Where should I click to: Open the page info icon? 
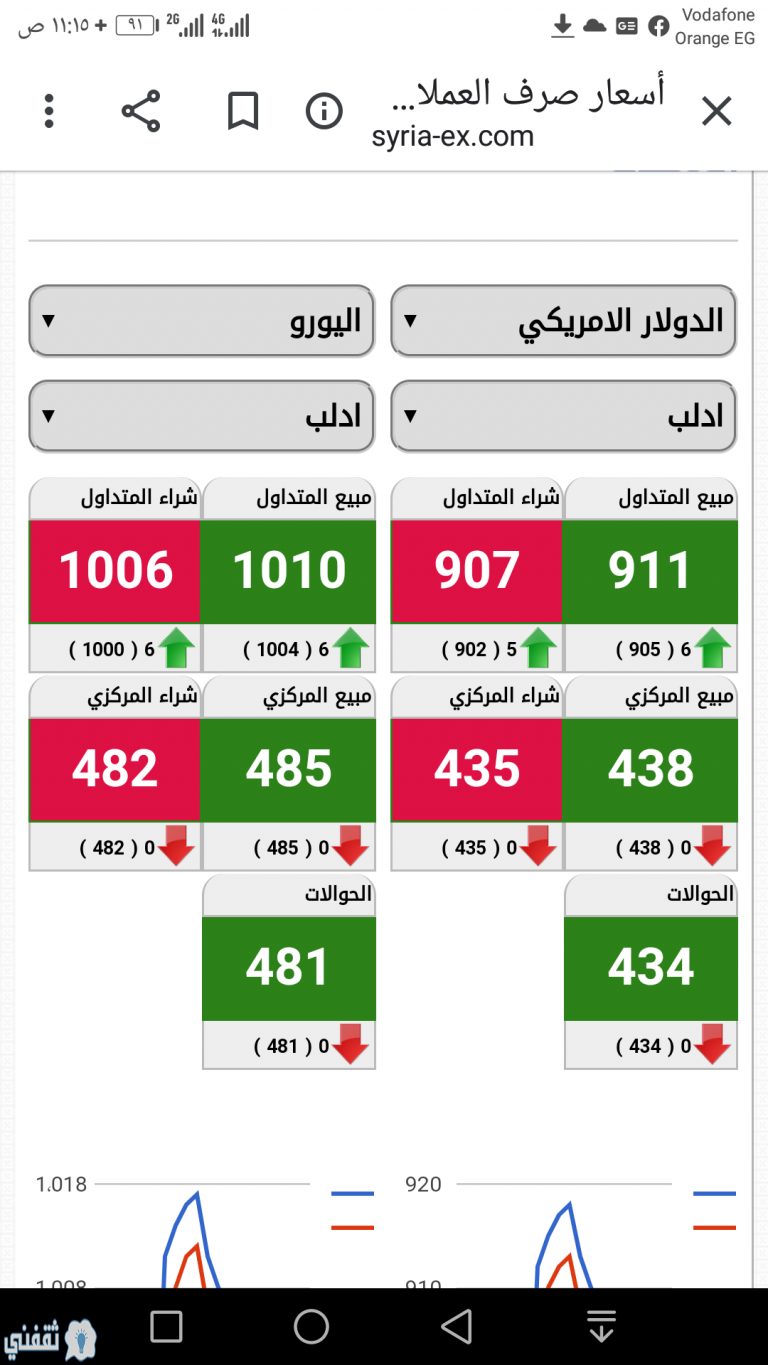324,111
